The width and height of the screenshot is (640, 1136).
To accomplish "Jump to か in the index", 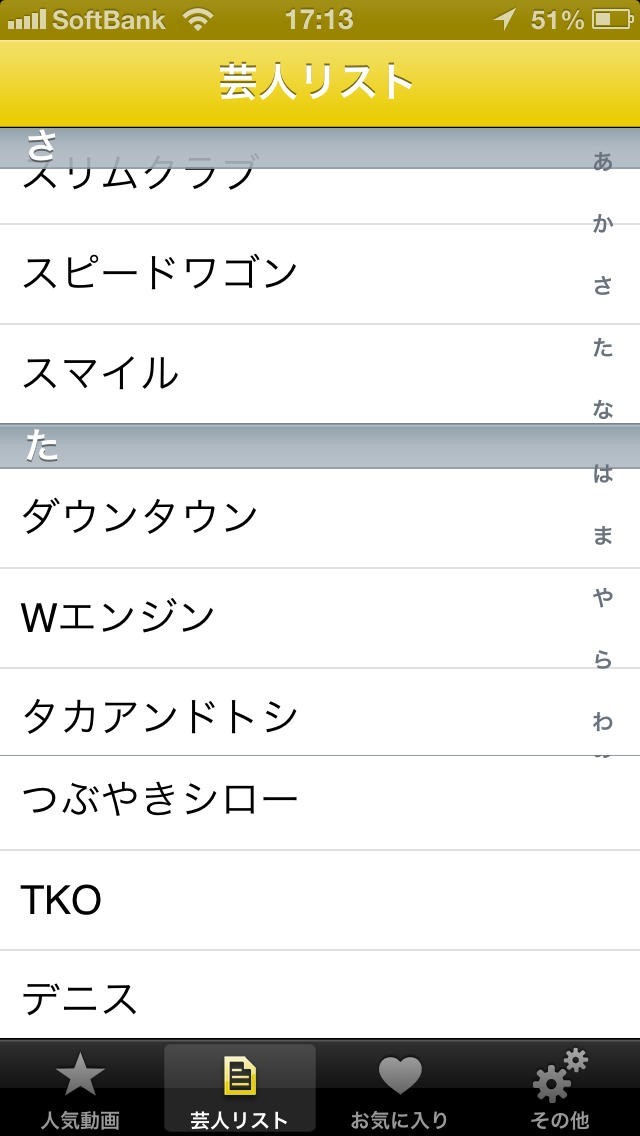I will tap(602, 225).
